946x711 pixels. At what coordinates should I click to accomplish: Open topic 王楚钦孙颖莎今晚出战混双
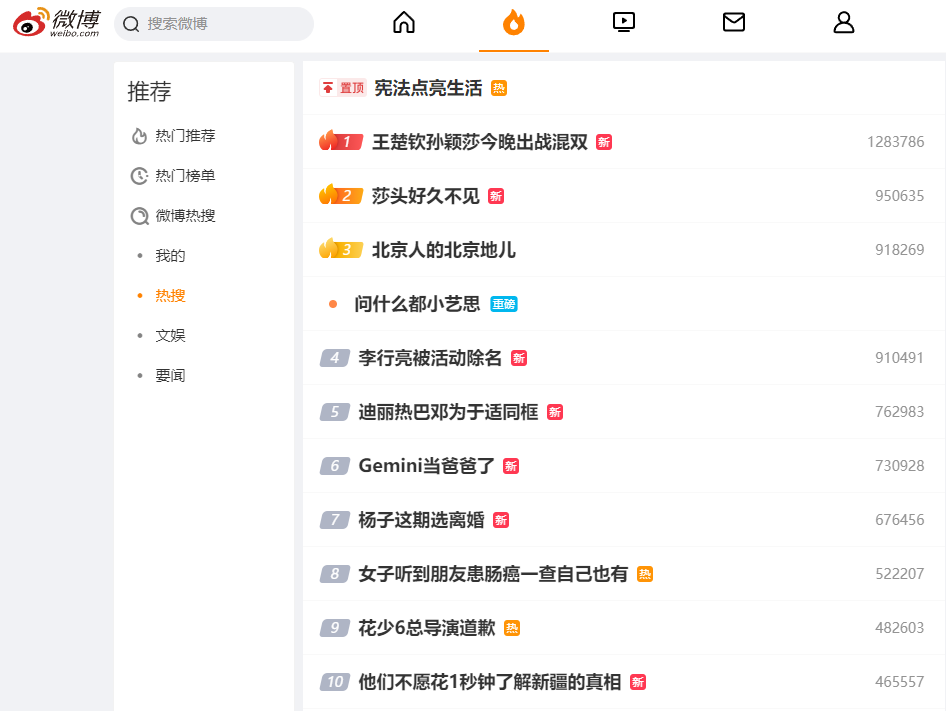(x=480, y=142)
